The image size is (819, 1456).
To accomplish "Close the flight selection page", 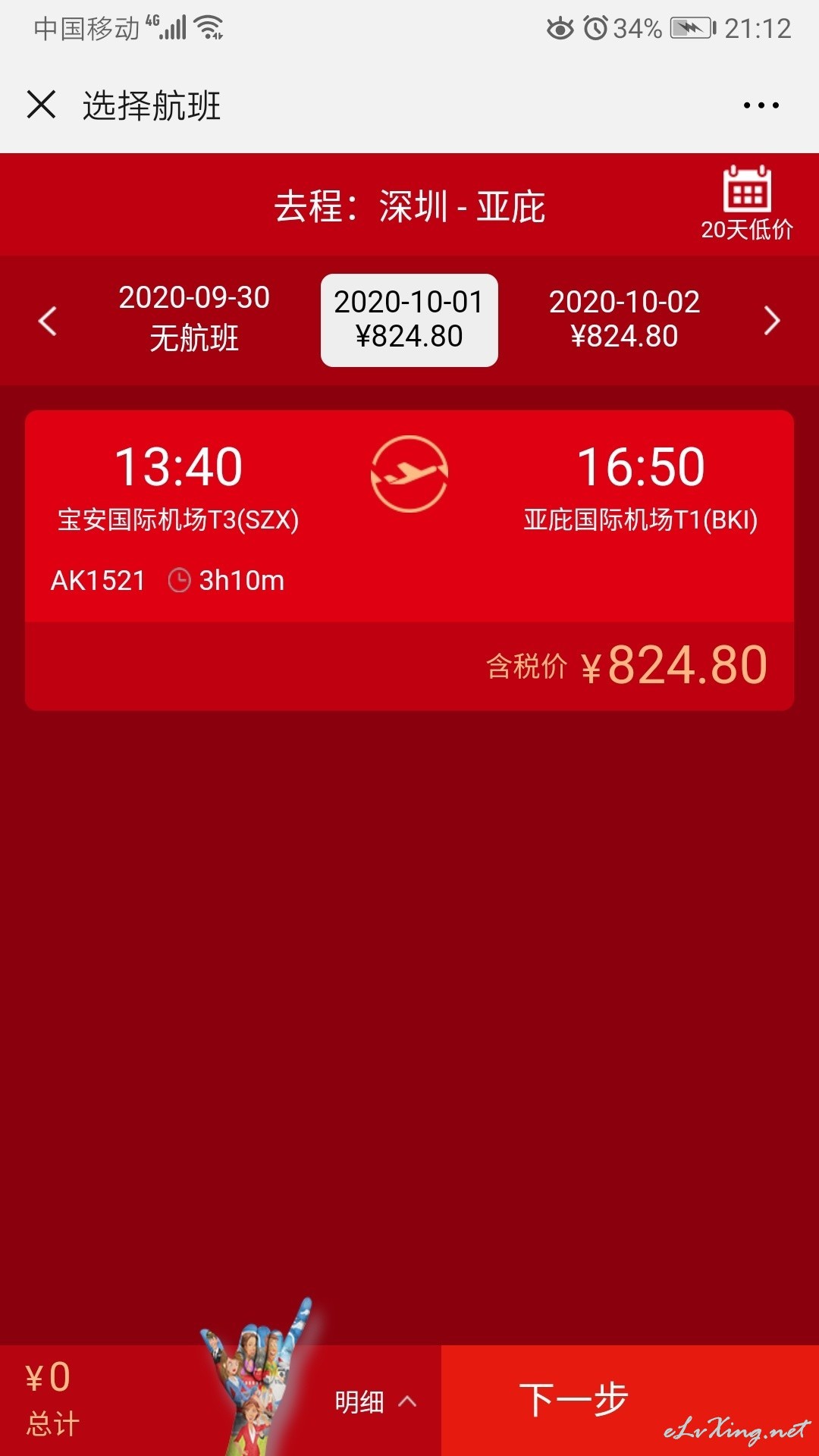I will click(41, 105).
